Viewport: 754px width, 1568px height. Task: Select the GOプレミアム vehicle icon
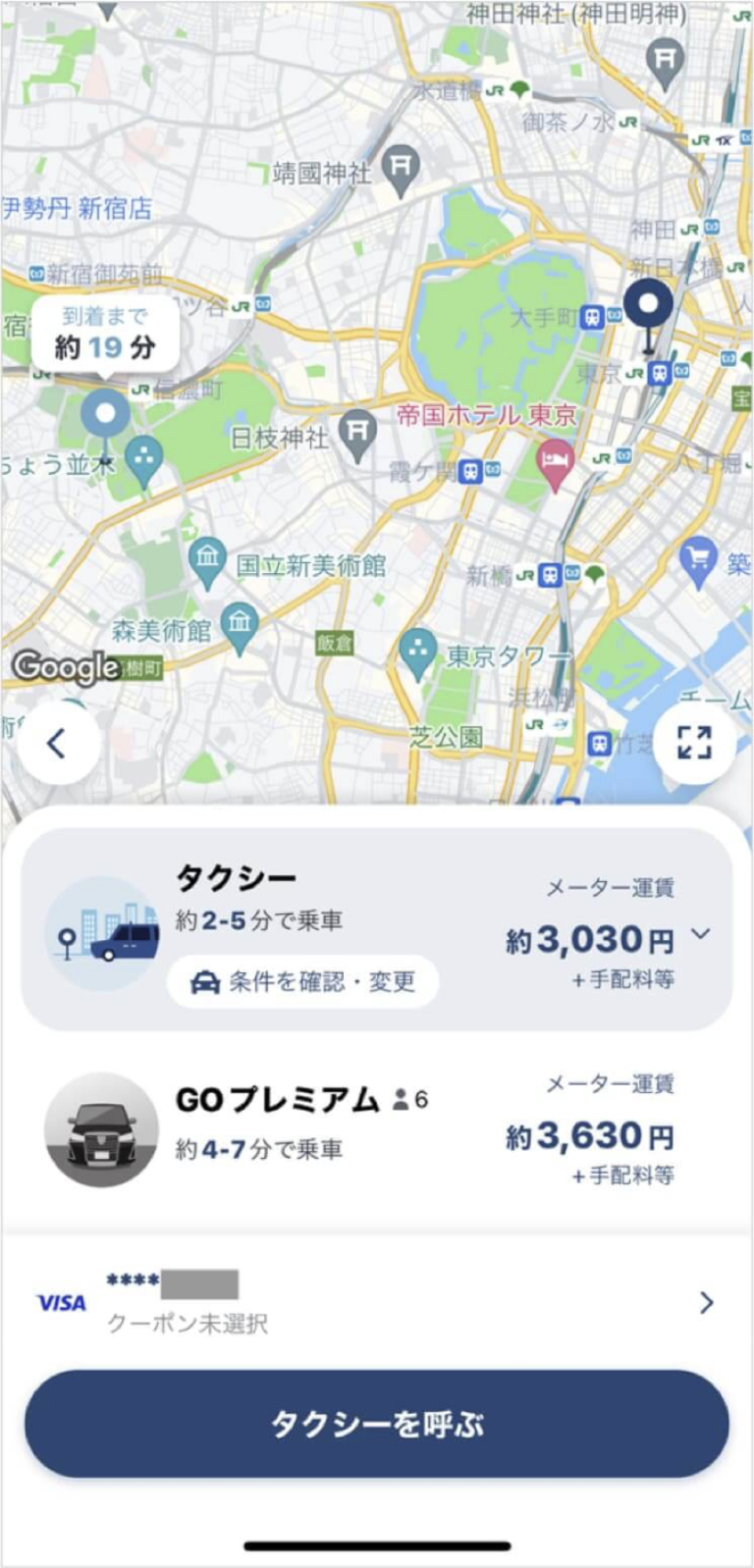click(x=101, y=1131)
